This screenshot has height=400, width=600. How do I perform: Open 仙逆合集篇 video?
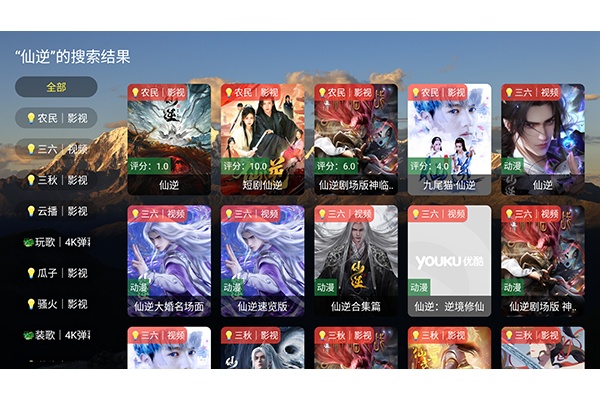(356, 261)
